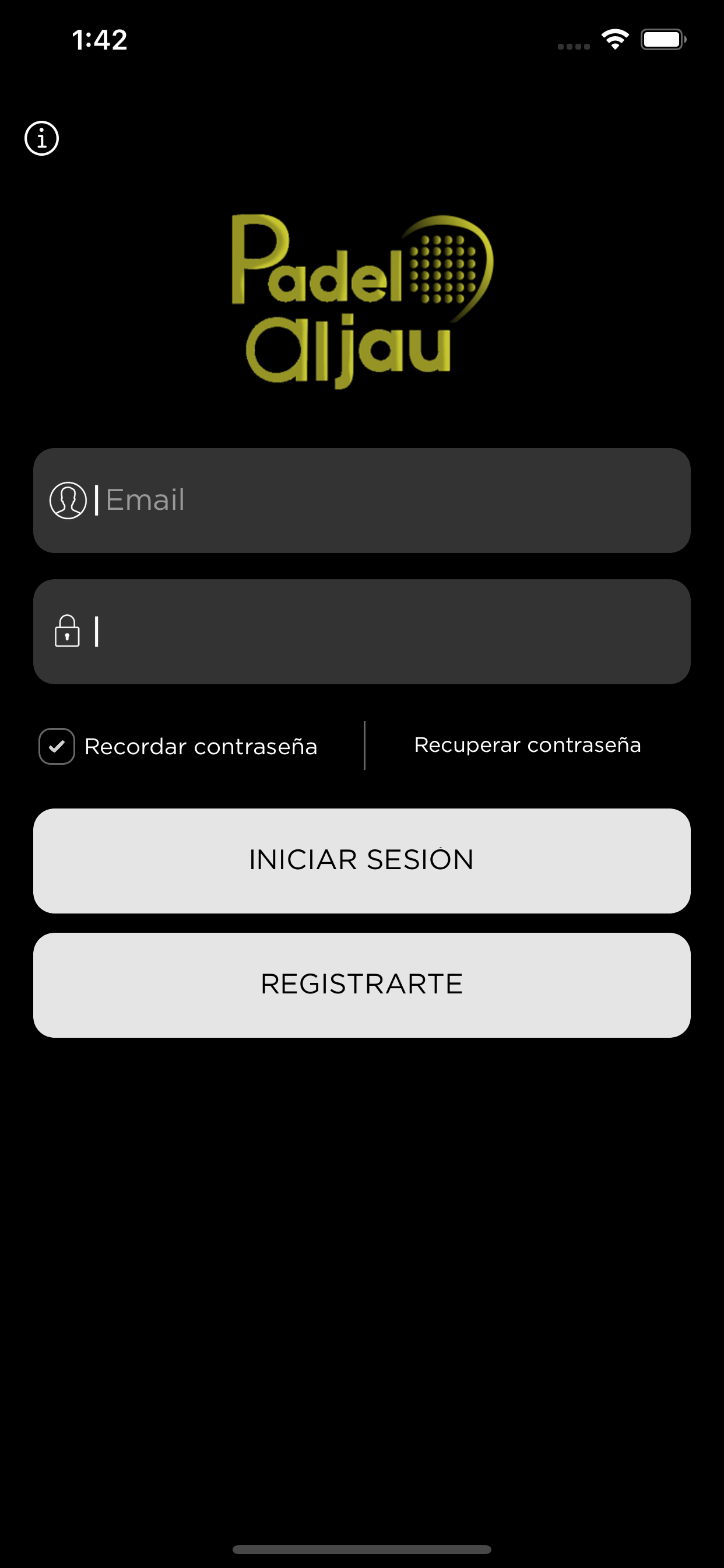This screenshot has width=724, height=1568.
Task: Focus the password entry field
Action: (362, 632)
